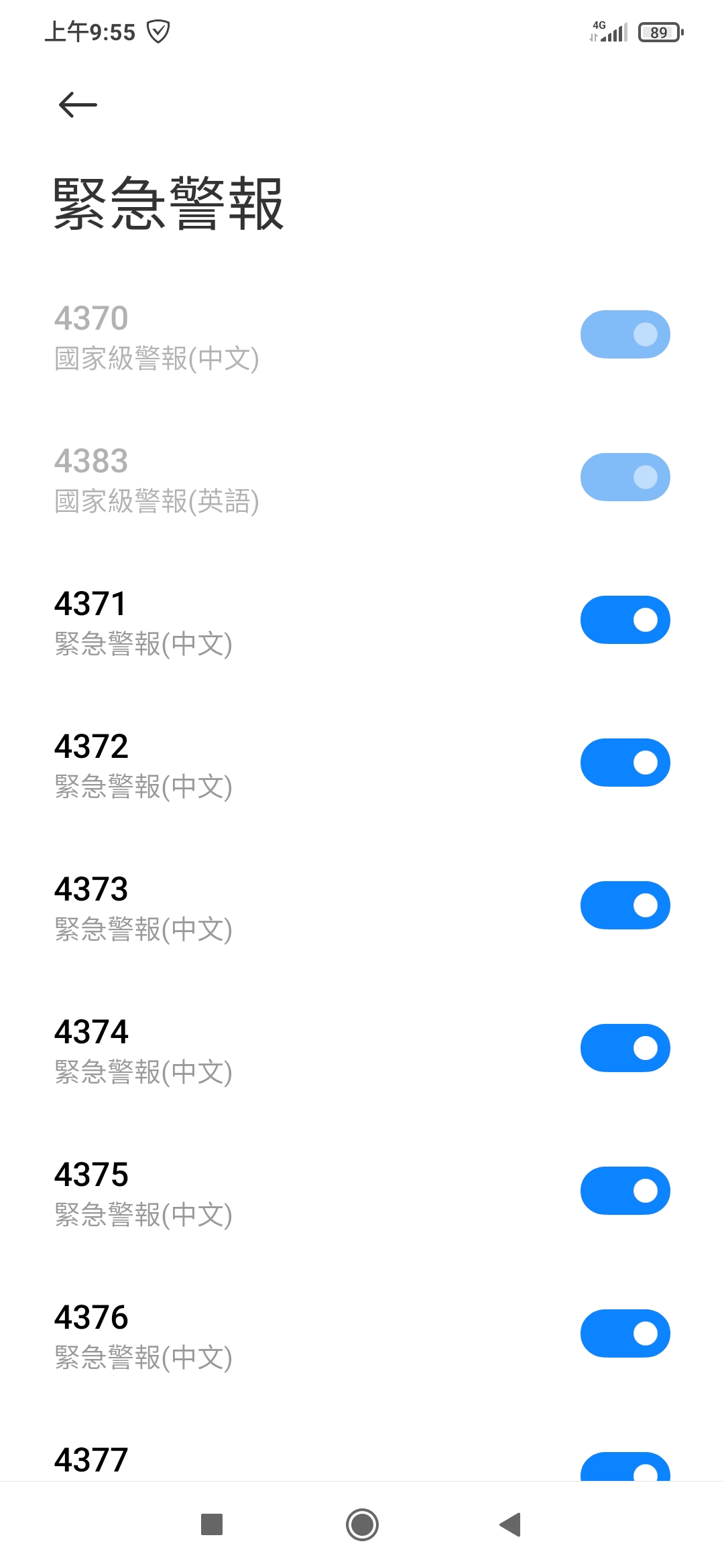Tap the 4370 國家級警報(中文) switch

[x=625, y=334]
